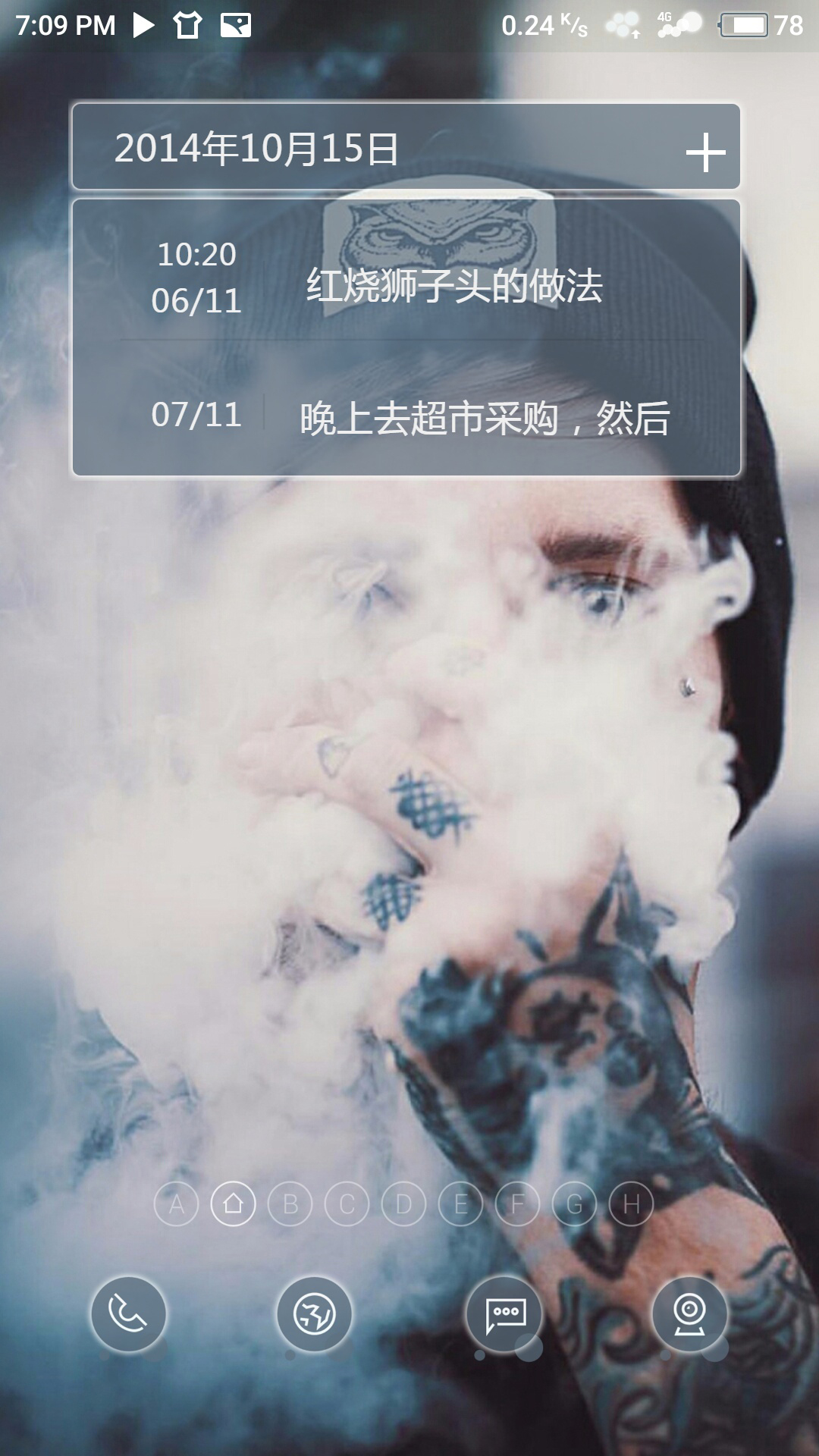Jump to page H indicator
This screenshot has height=1456, width=819.
632,1203
